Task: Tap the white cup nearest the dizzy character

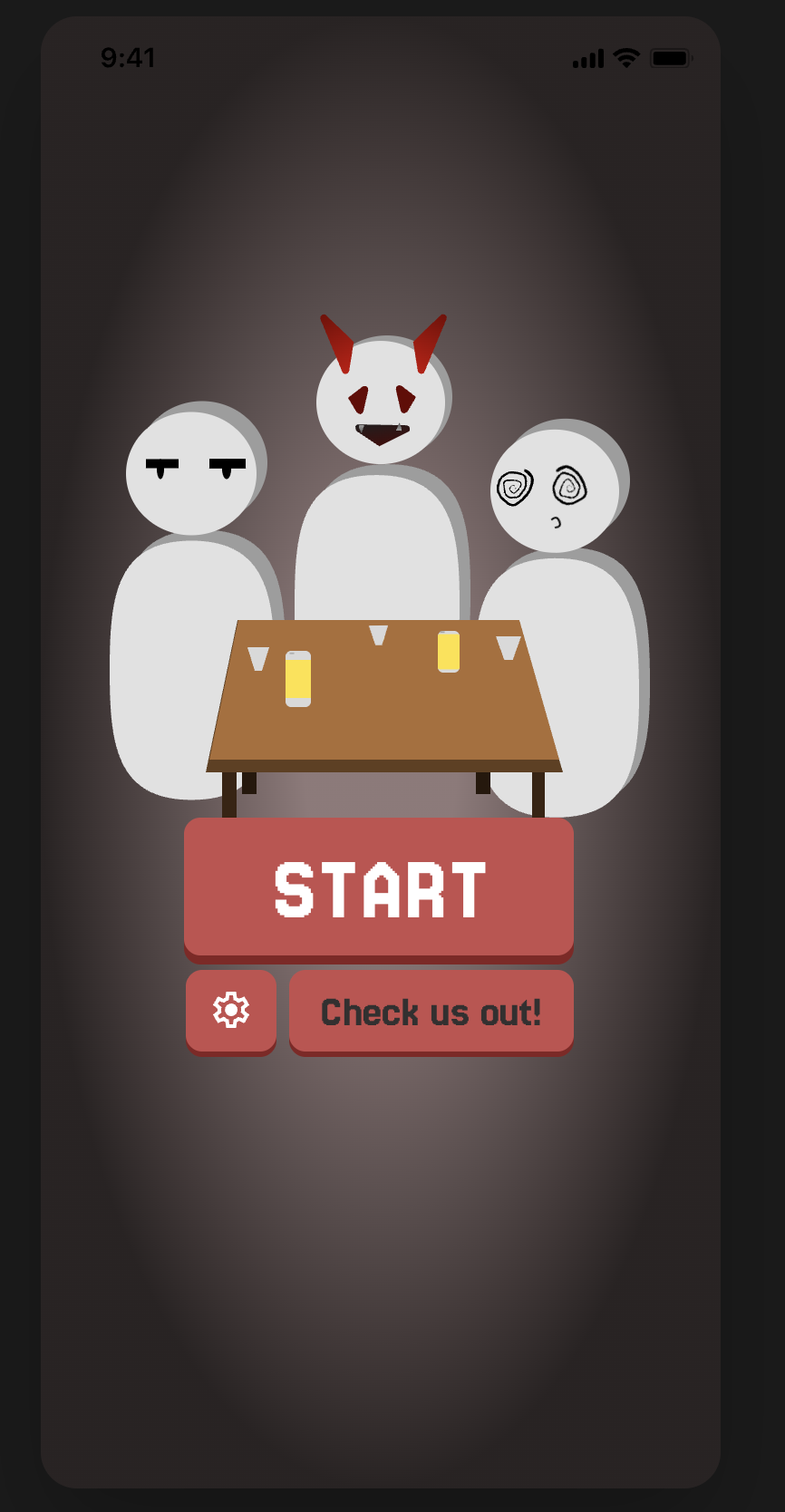Action: (x=508, y=649)
